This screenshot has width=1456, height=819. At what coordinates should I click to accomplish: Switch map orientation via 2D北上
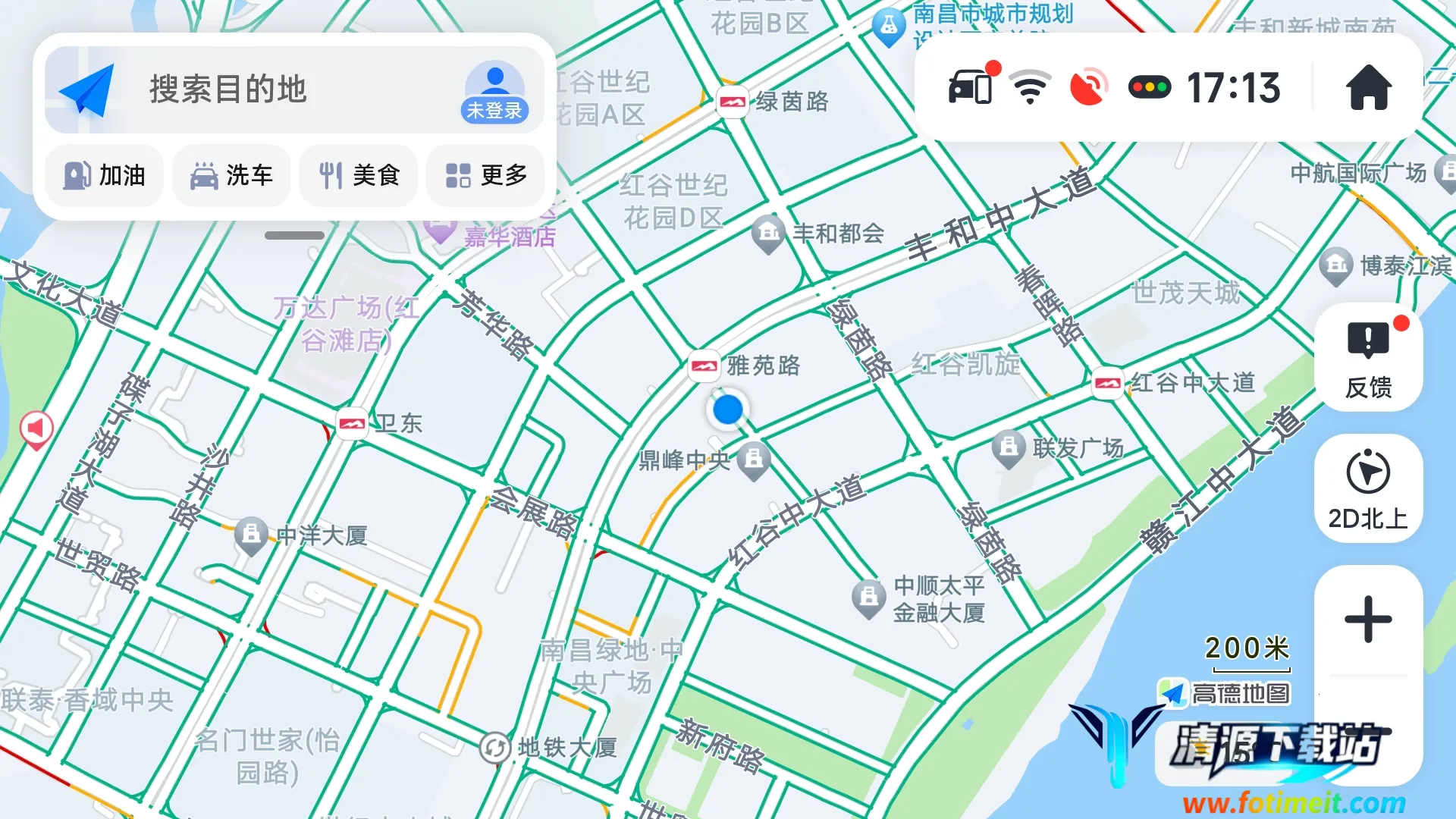point(1368,488)
